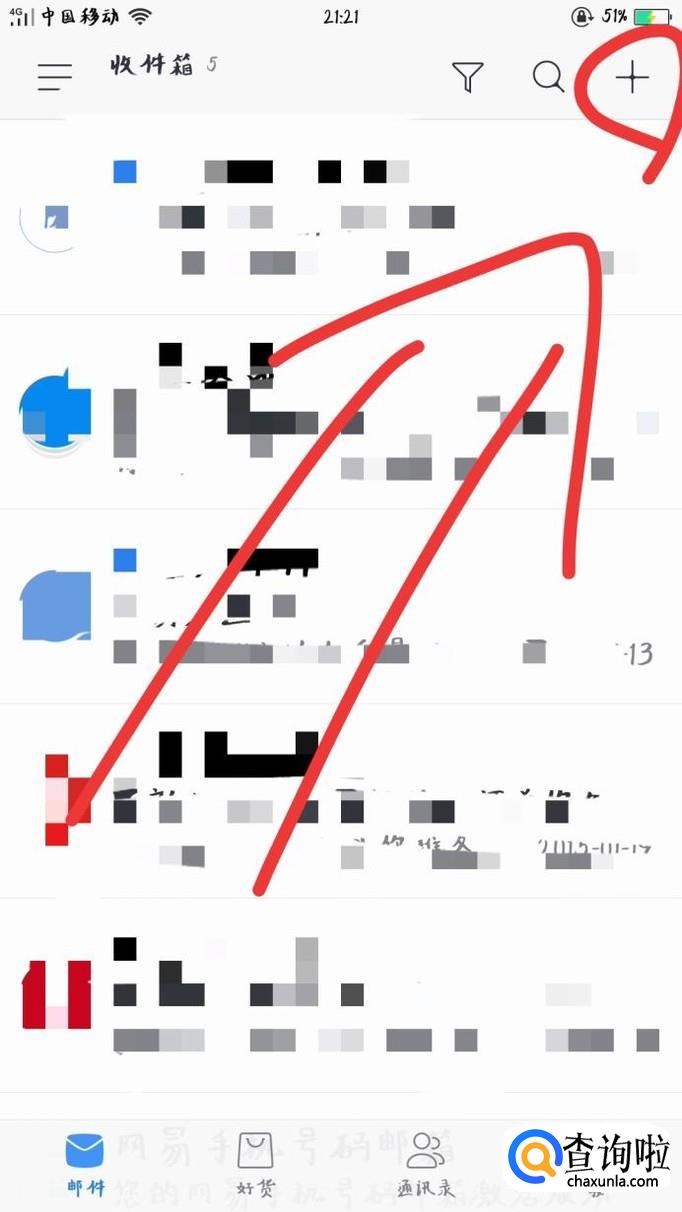682x1212 pixels.
Task: Open the hamburger drawer menu
Action: (x=55, y=77)
